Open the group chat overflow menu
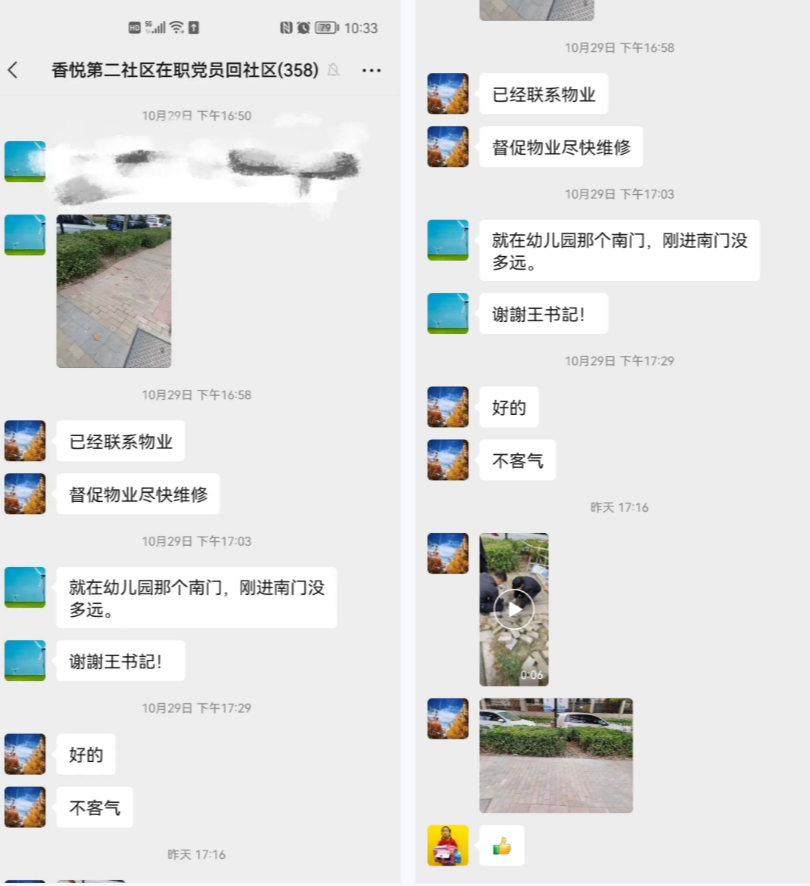Screen dimensions: 810x886 click(x=371, y=70)
